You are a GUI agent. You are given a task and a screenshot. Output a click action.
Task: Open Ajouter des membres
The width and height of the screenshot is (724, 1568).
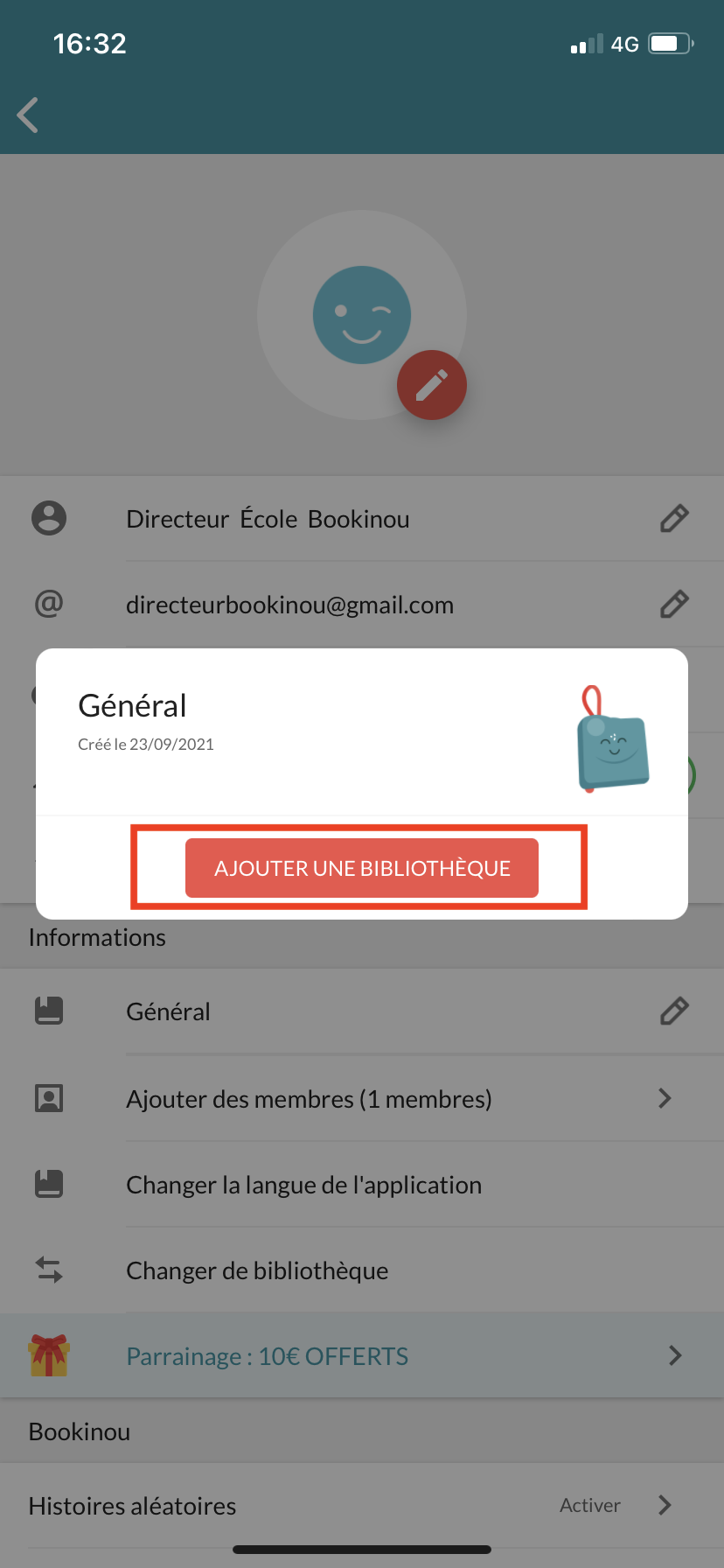point(361,1099)
